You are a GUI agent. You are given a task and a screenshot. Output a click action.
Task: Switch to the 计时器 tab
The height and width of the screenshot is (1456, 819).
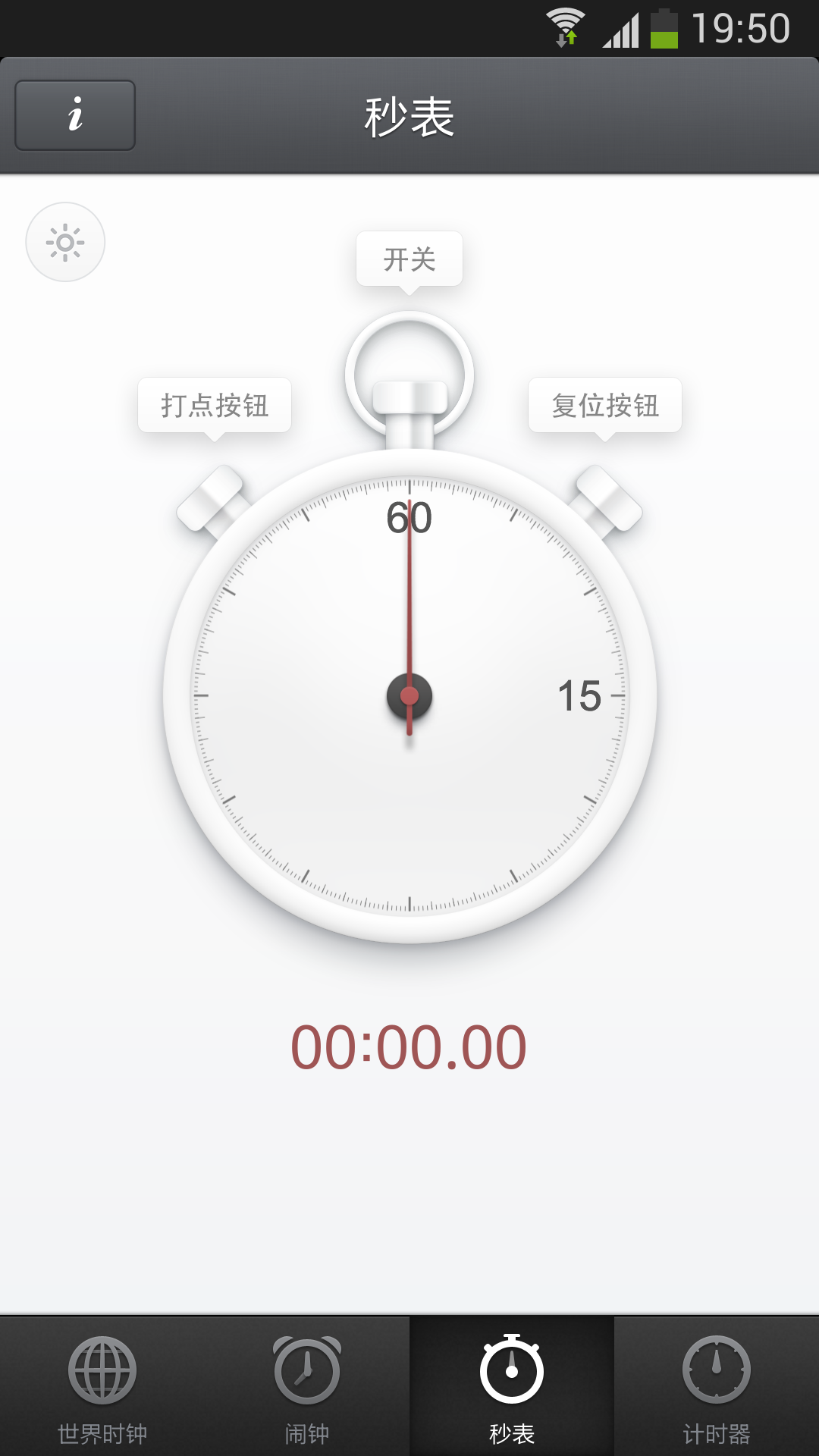click(x=717, y=1387)
